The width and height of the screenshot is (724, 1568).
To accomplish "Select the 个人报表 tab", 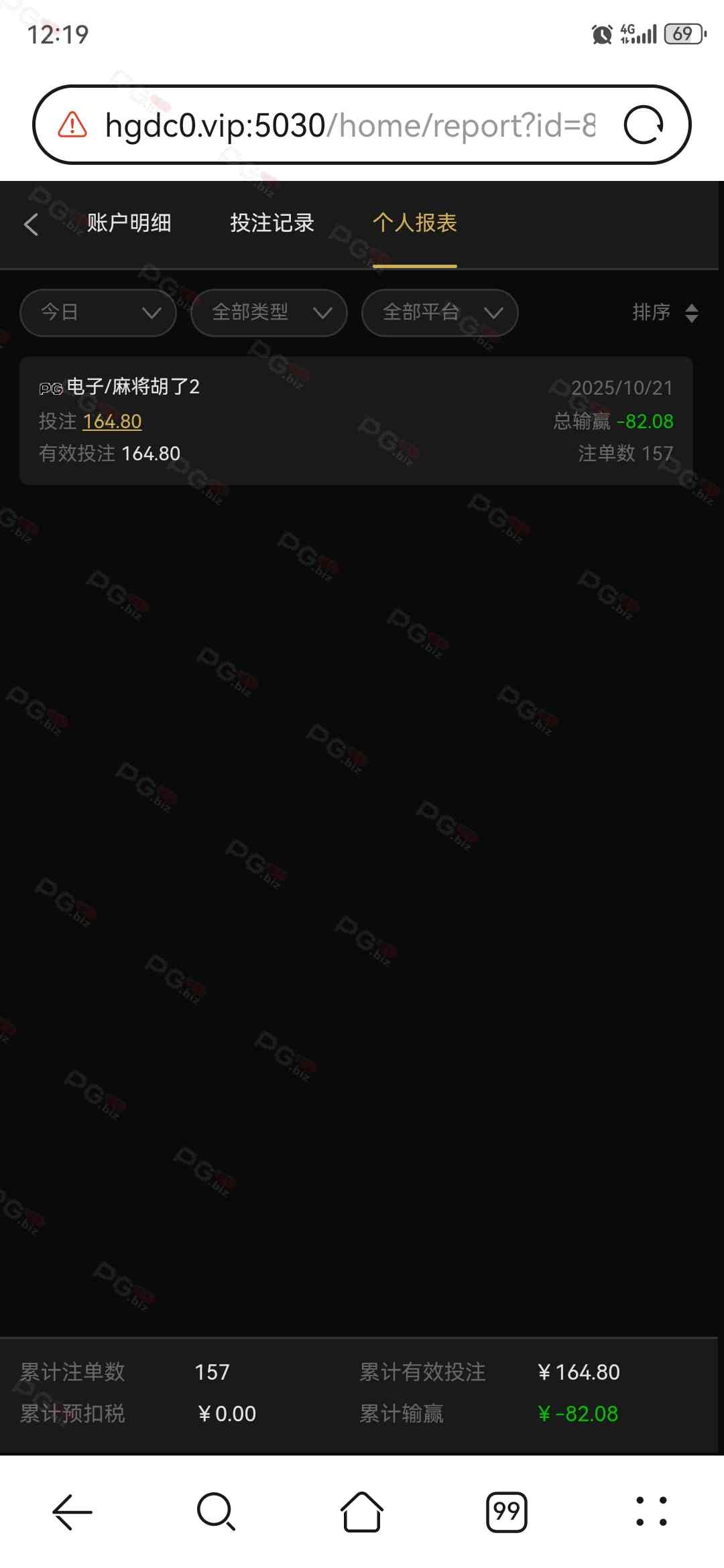I will (415, 222).
